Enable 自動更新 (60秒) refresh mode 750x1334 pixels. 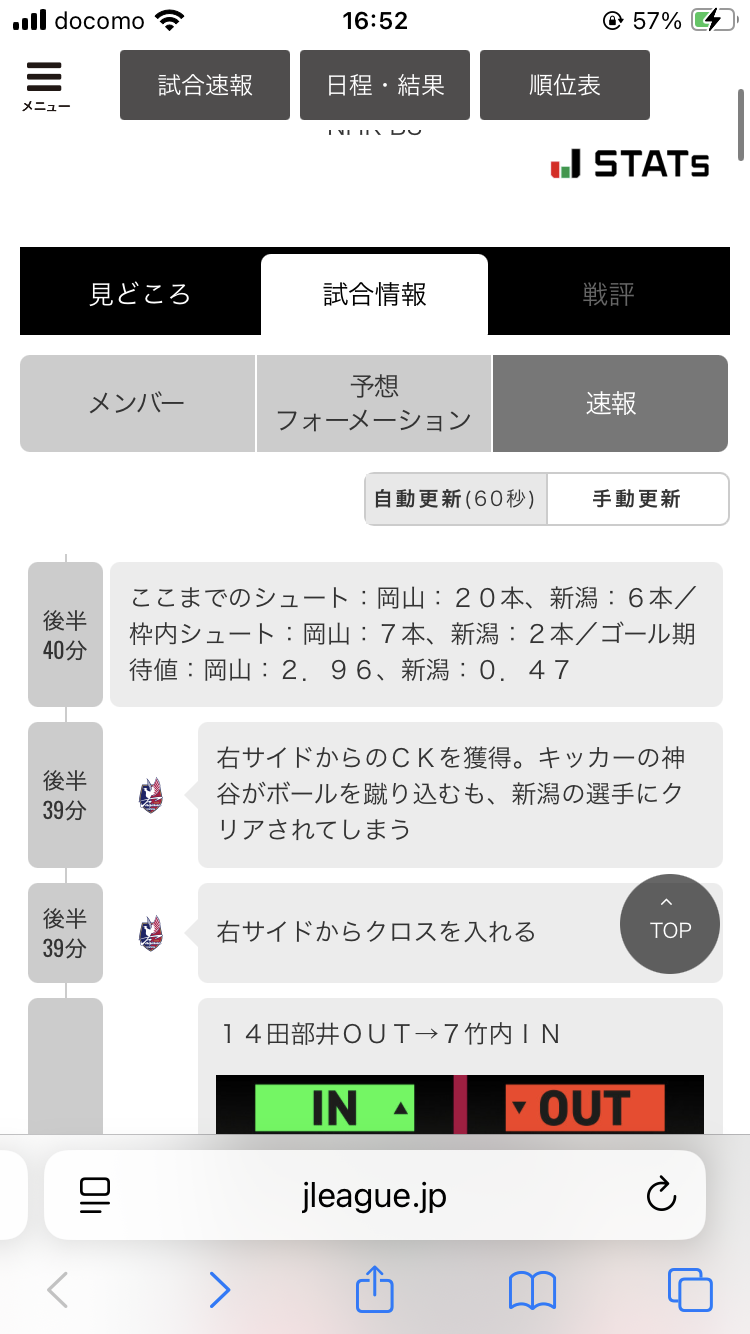tap(456, 499)
